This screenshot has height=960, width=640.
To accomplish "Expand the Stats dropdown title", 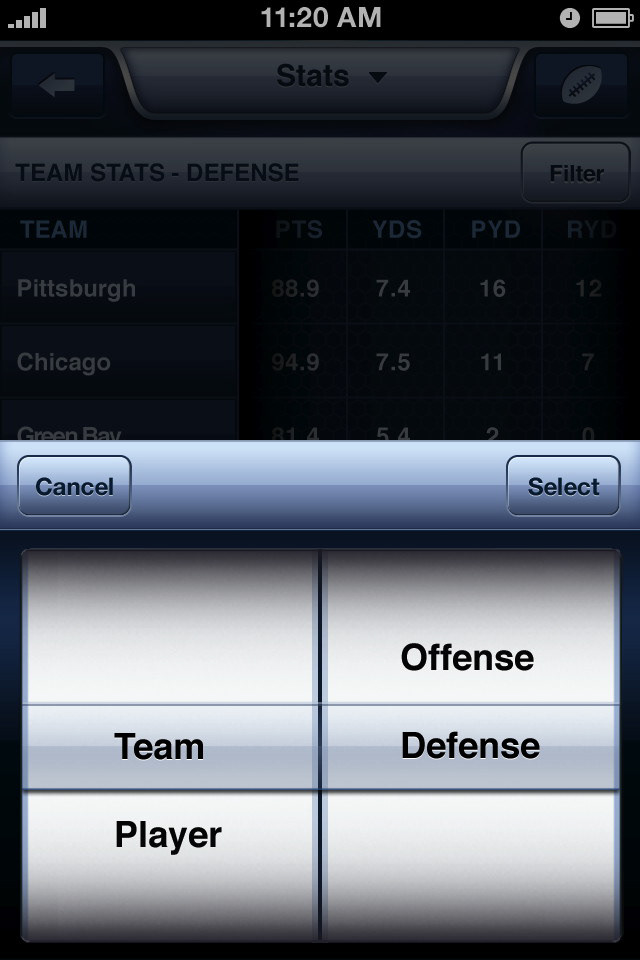I will (x=330, y=77).
